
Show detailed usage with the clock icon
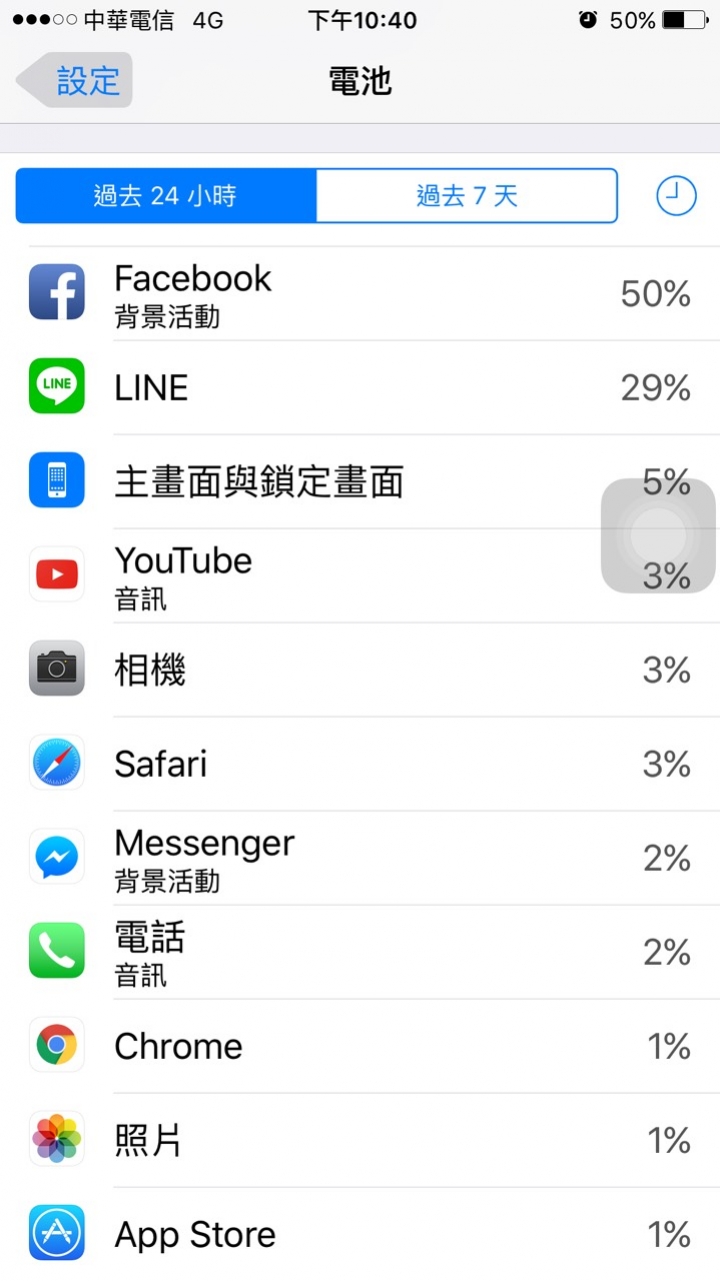click(676, 195)
